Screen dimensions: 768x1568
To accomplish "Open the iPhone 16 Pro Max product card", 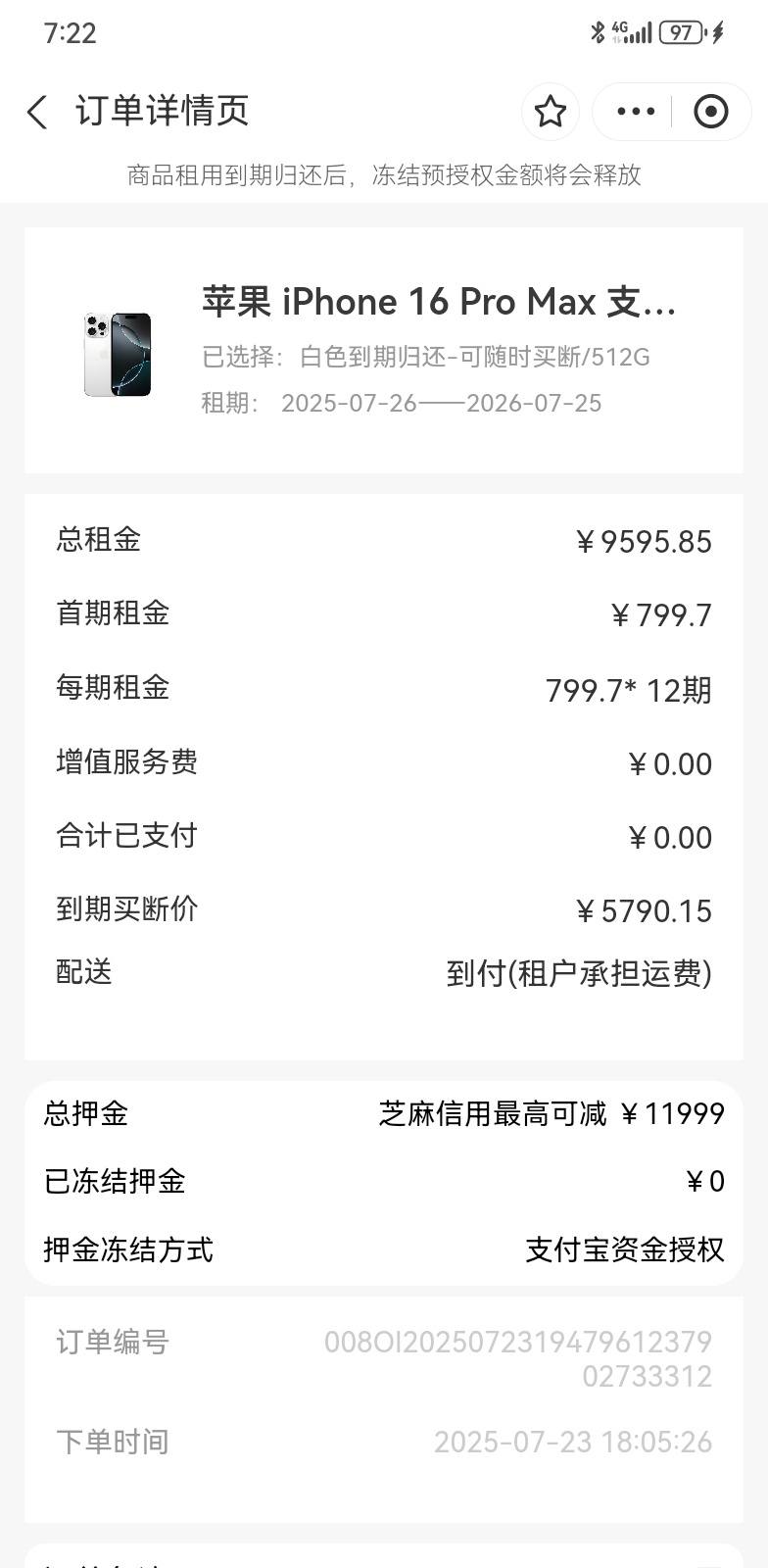I will [384, 351].
